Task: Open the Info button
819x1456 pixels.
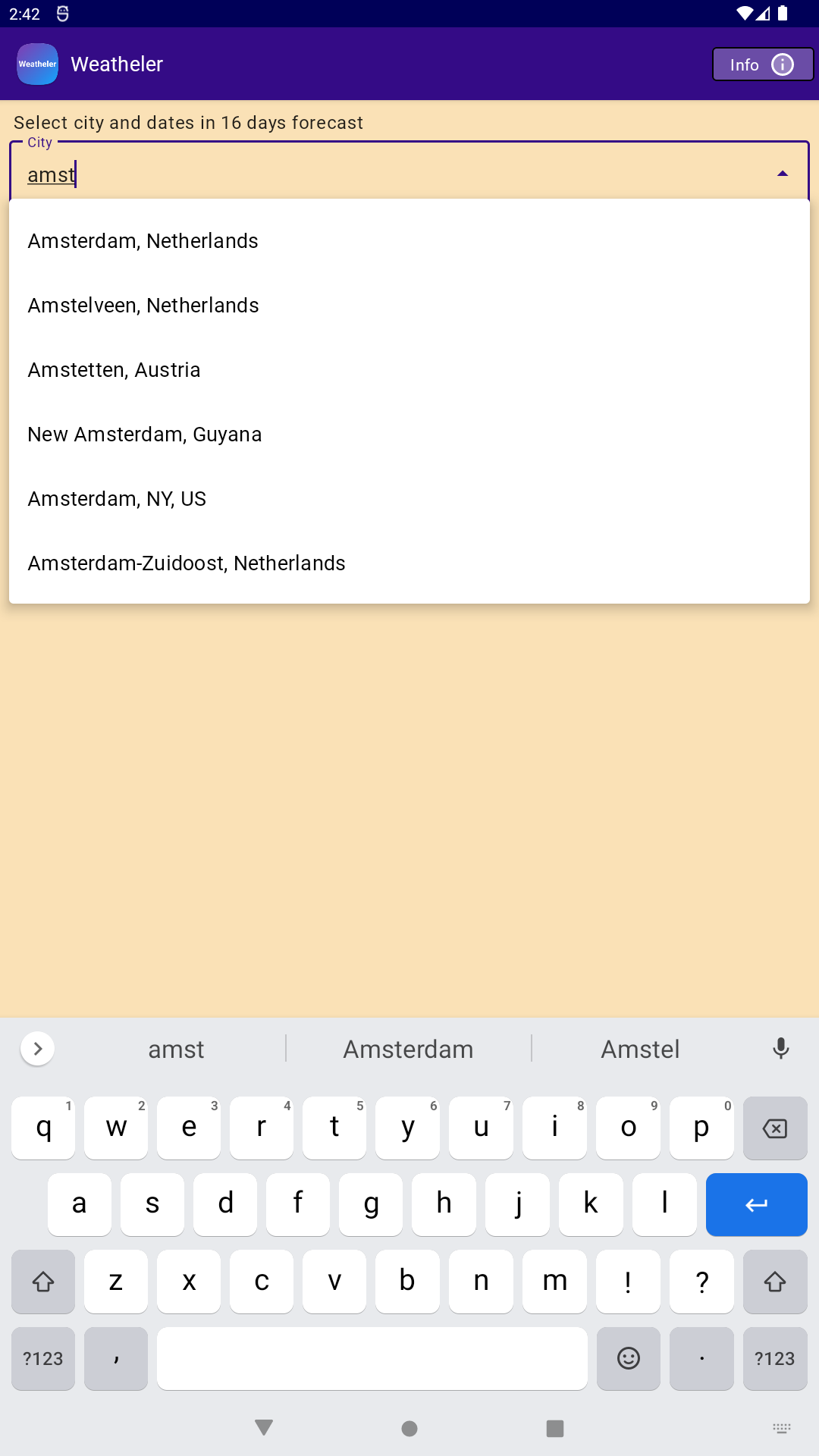Action: tap(762, 64)
